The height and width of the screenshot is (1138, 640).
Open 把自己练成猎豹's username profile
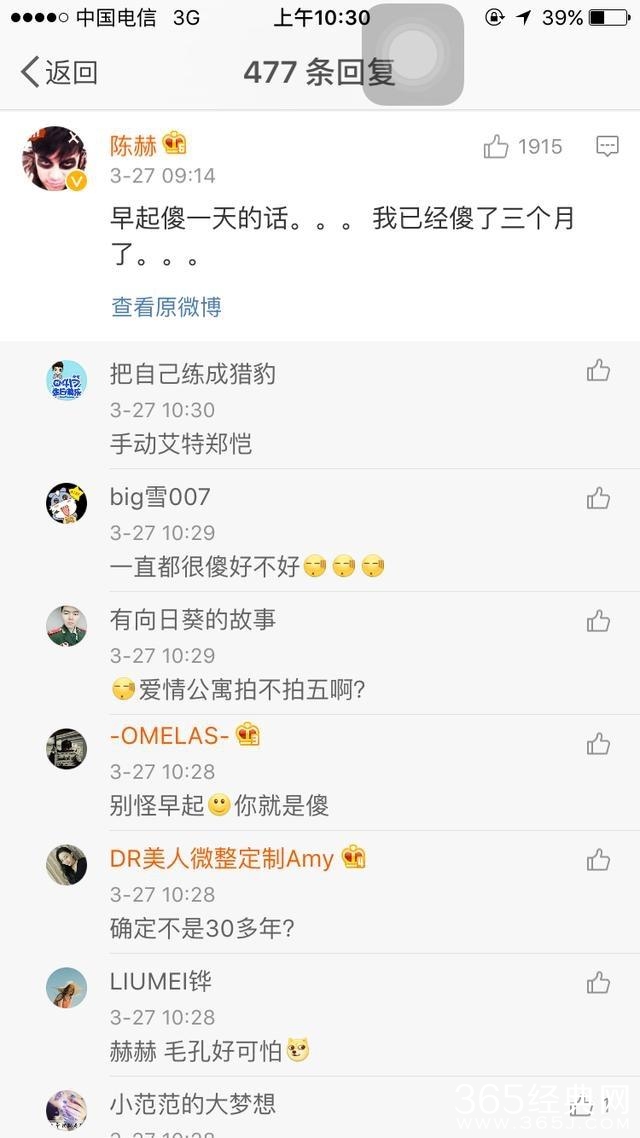click(x=192, y=374)
